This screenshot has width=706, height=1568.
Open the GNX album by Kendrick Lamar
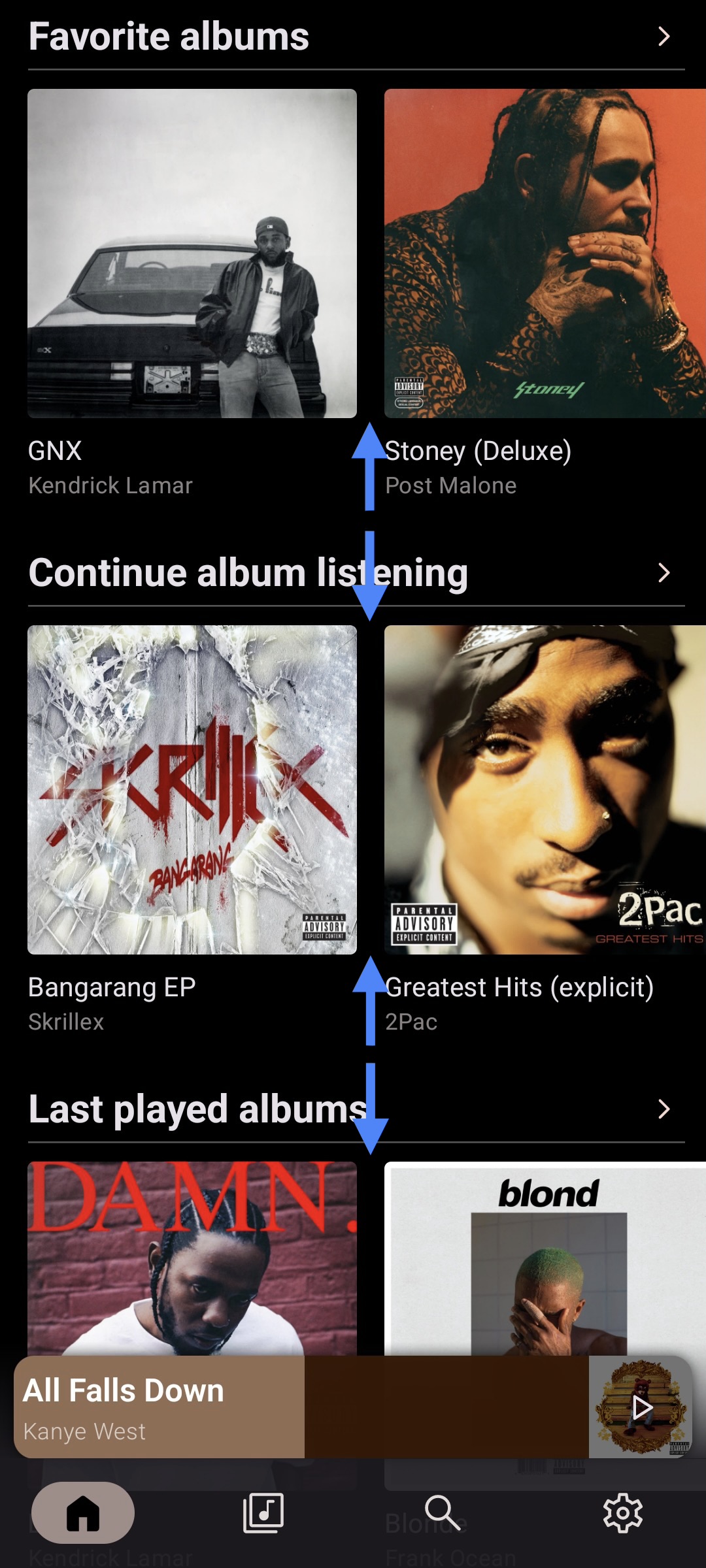pyautogui.click(x=192, y=253)
